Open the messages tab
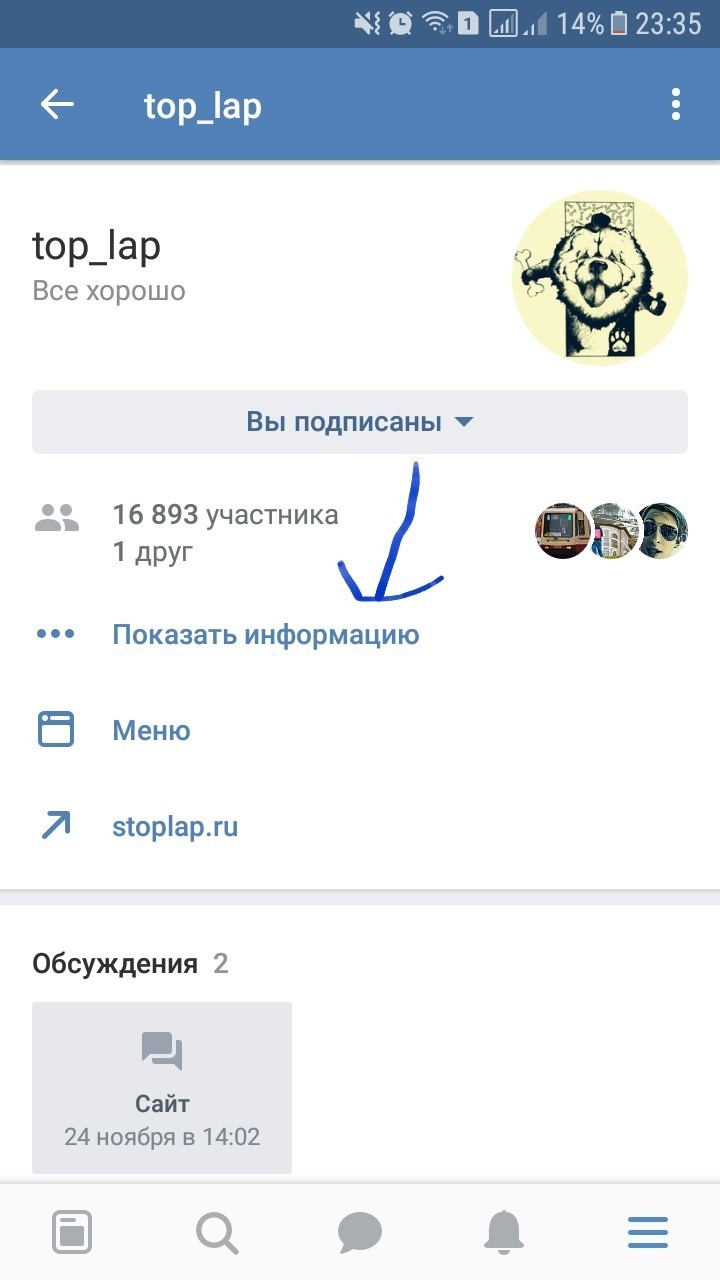Viewport: 720px width, 1280px height. tap(360, 1232)
